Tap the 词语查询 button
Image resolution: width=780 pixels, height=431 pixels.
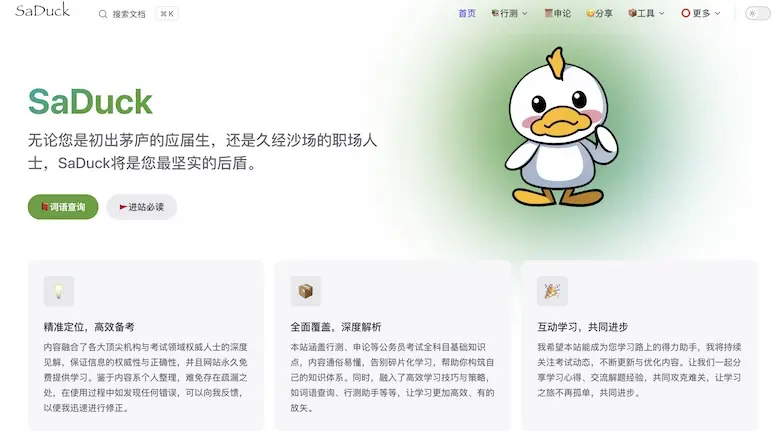click(x=63, y=207)
